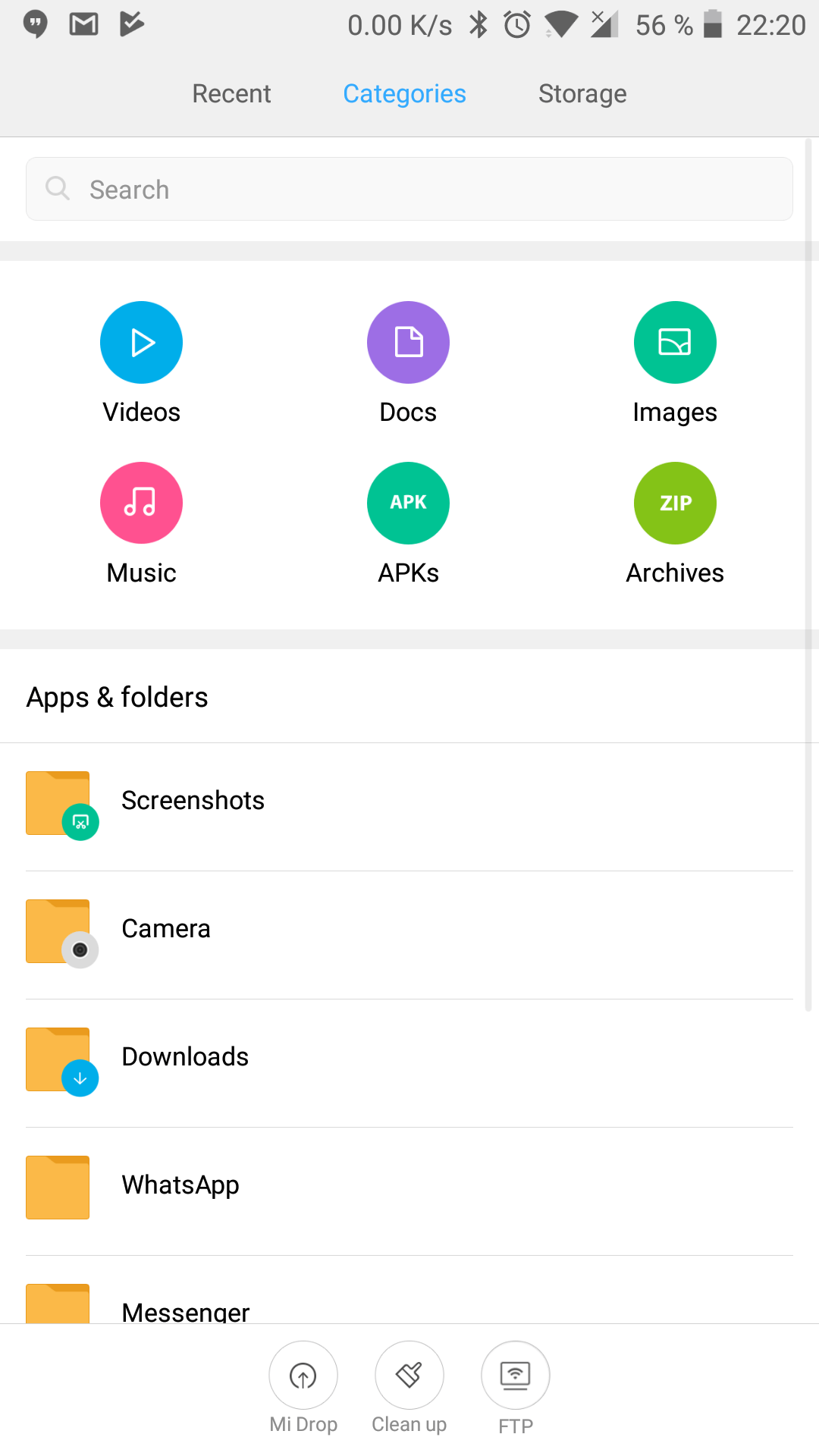Launch Mi Drop file sharing
Screen dimensions: 819x1456
pos(303,1388)
